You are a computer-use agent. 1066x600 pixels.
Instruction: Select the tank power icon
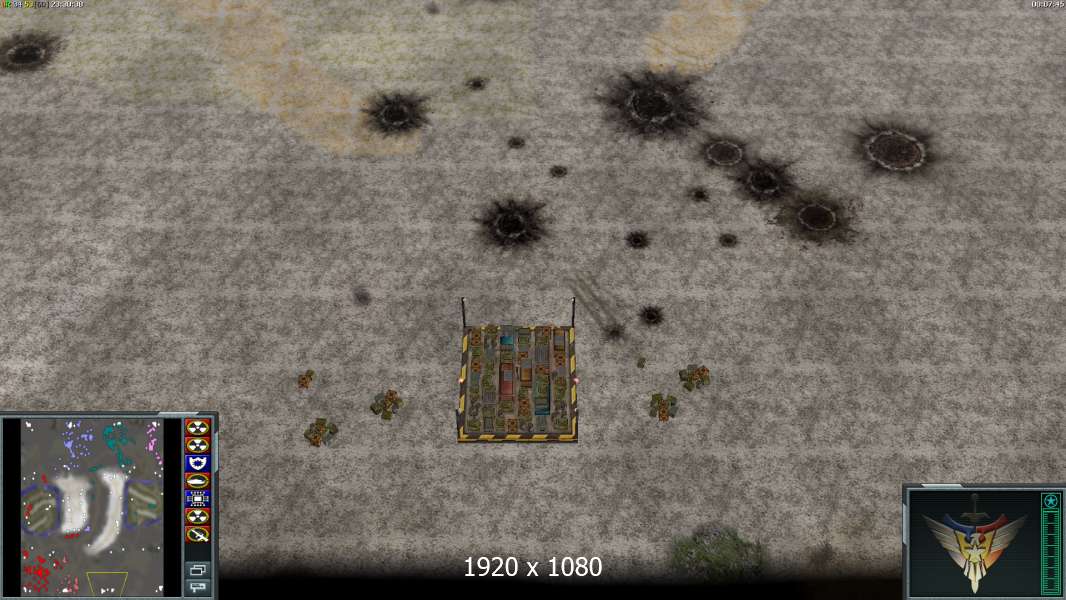[x=197, y=481]
